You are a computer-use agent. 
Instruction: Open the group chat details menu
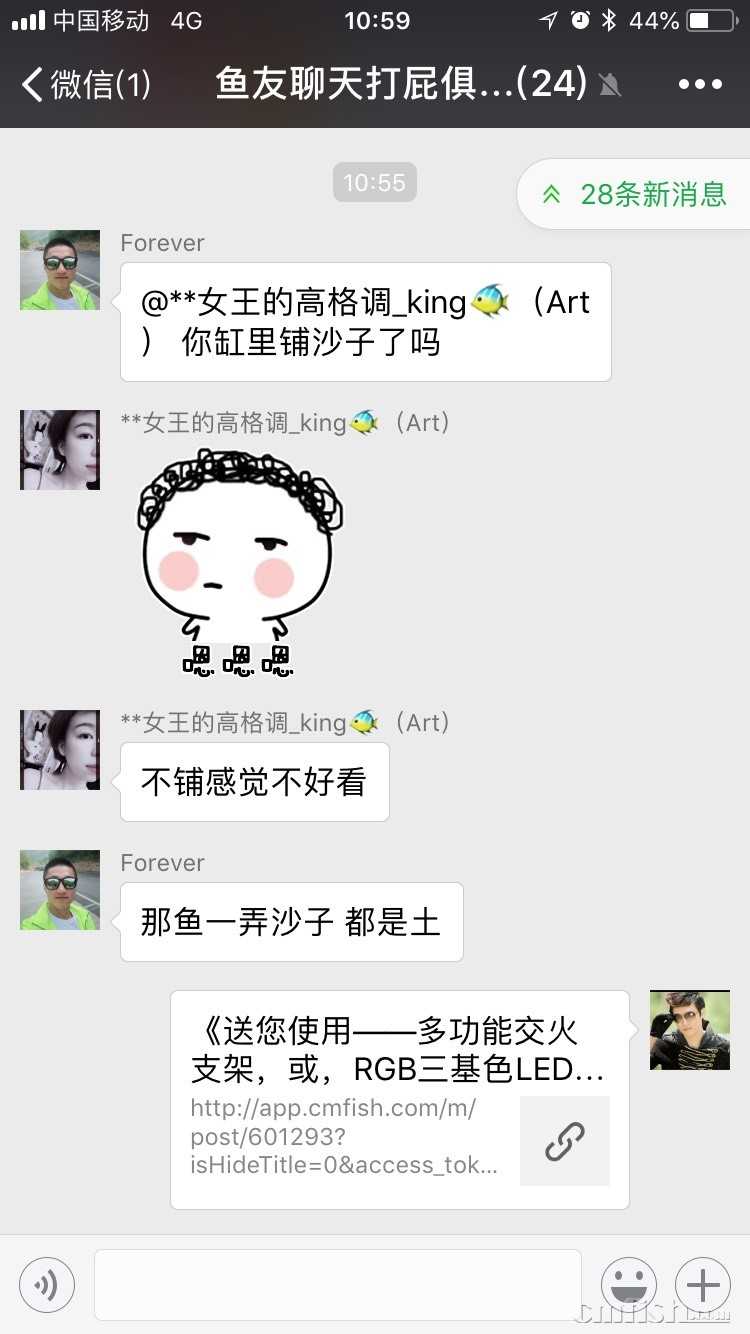click(700, 84)
